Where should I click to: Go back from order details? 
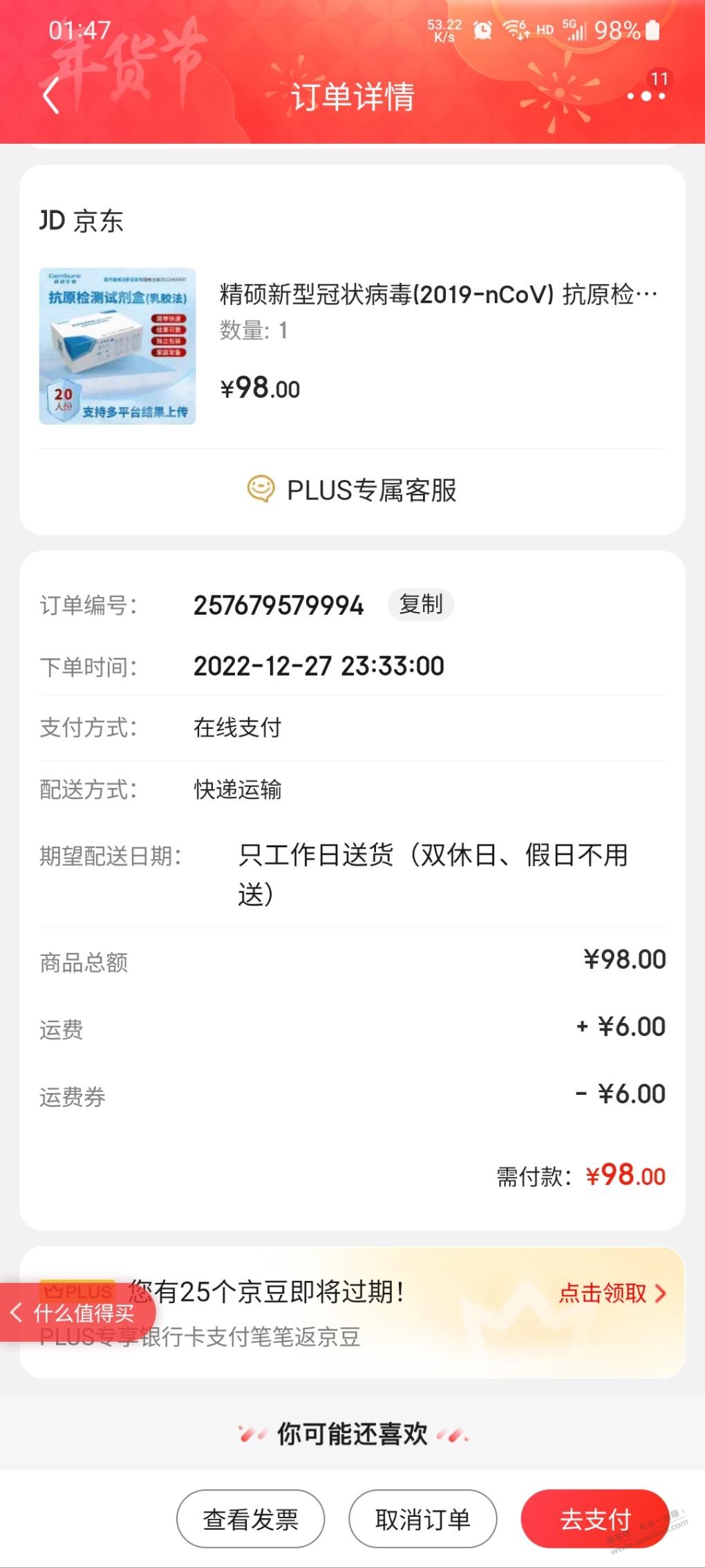tap(51, 95)
